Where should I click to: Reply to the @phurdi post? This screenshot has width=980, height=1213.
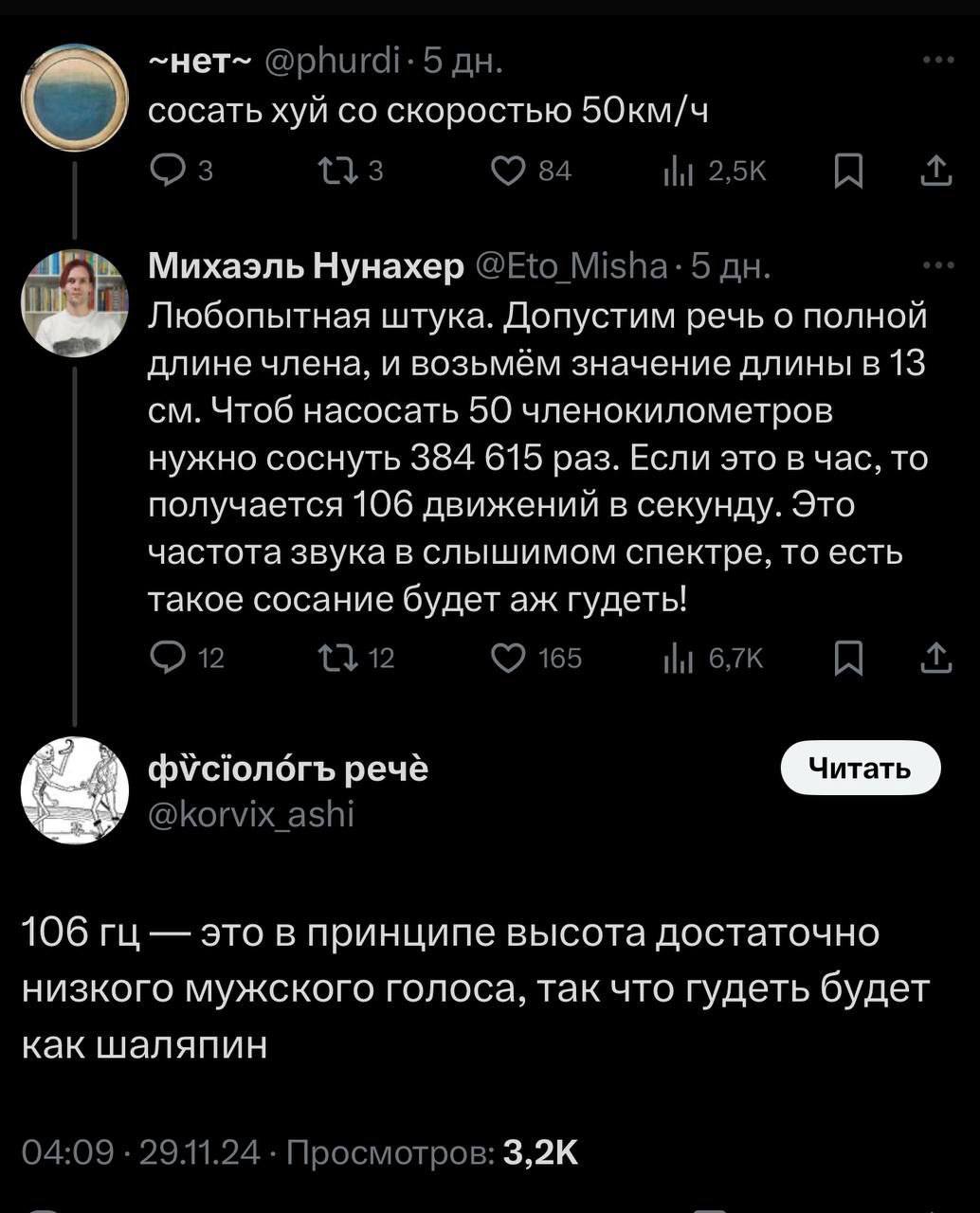point(170,171)
